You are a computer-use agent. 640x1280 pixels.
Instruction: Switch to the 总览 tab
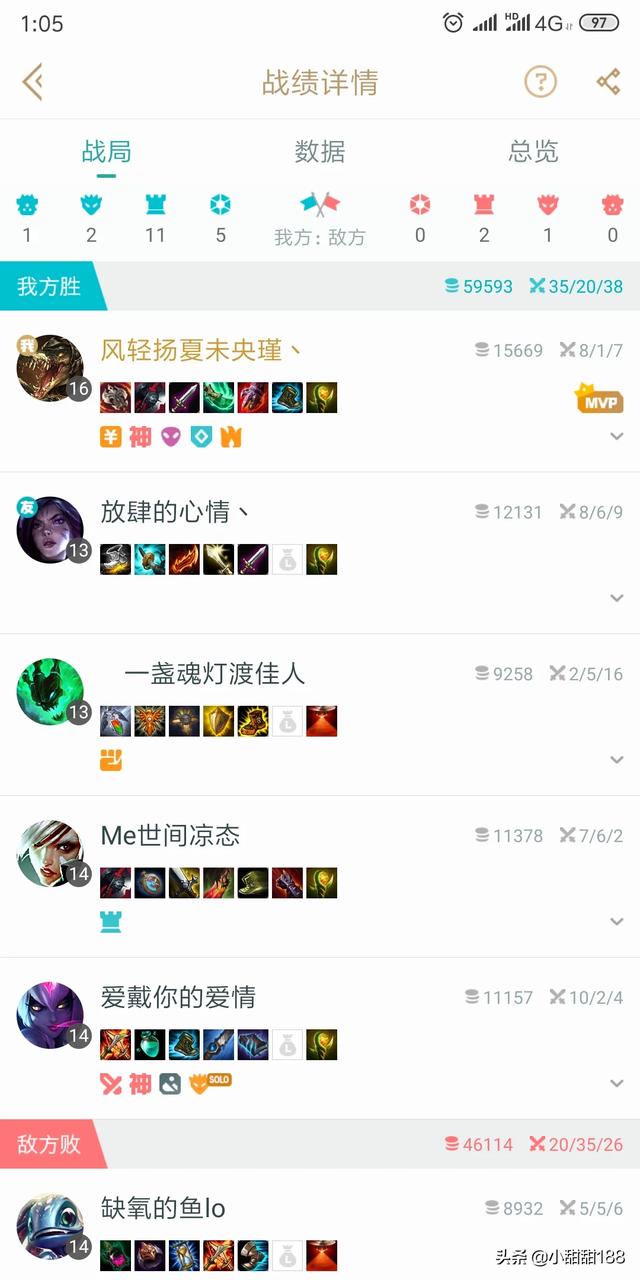tap(533, 152)
